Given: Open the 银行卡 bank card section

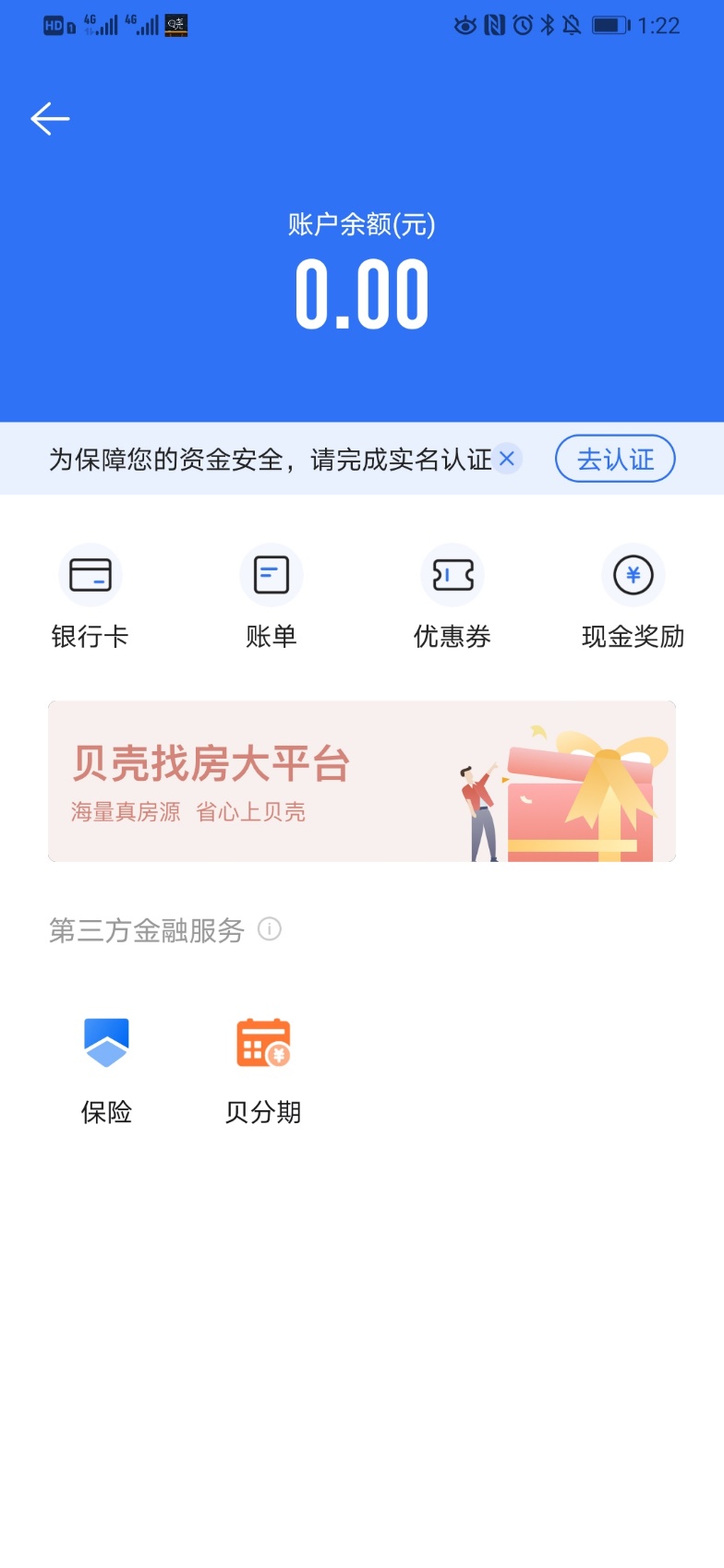Looking at the screenshot, I should (x=90, y=595).
